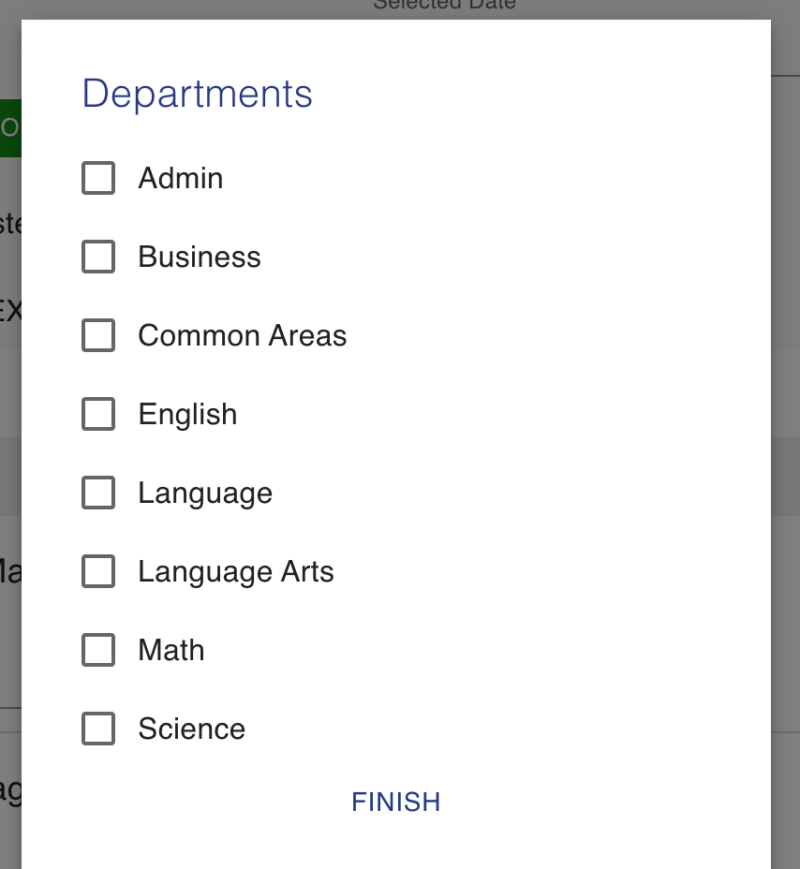Click the Selected Date header behind dialog
Image resolution: width=800 pixels, height=869 pixels.
[444, 6]
